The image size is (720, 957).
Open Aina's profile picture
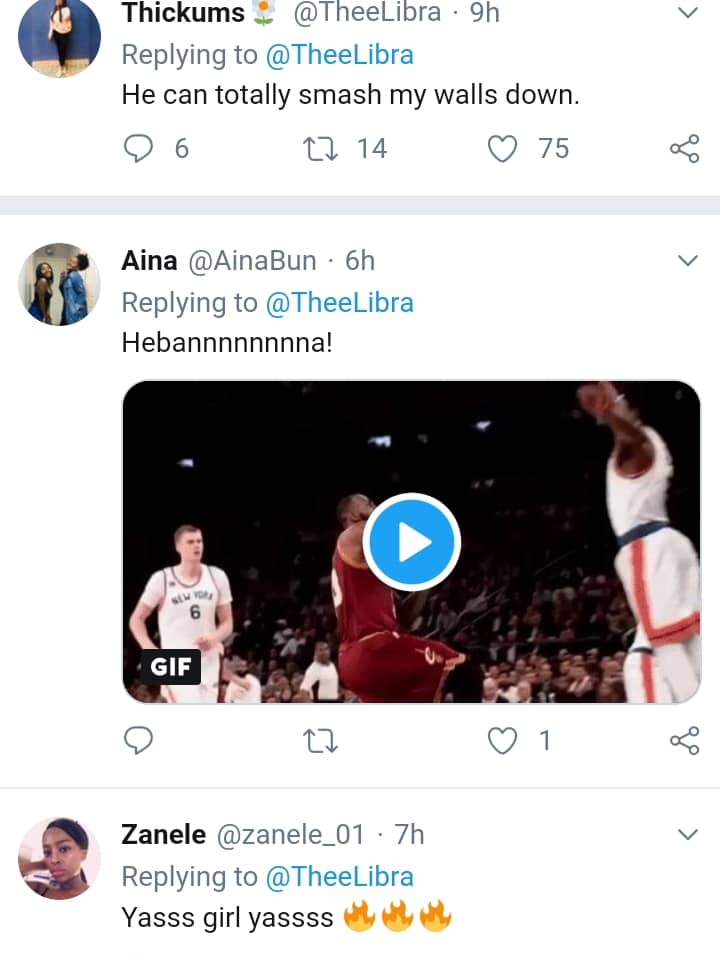[60, 284]
